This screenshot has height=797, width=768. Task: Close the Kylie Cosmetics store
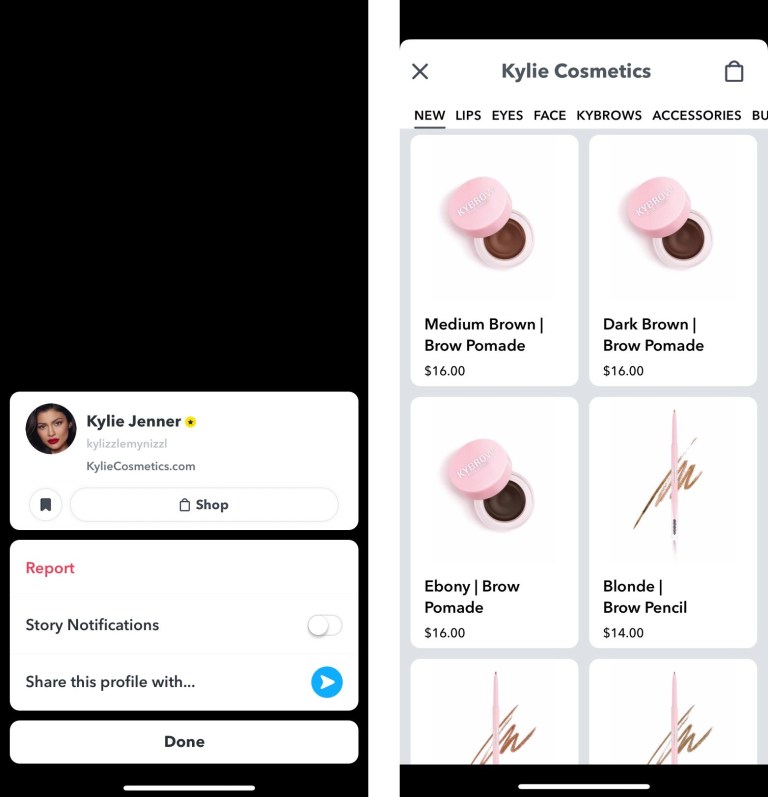coord(420,71)
